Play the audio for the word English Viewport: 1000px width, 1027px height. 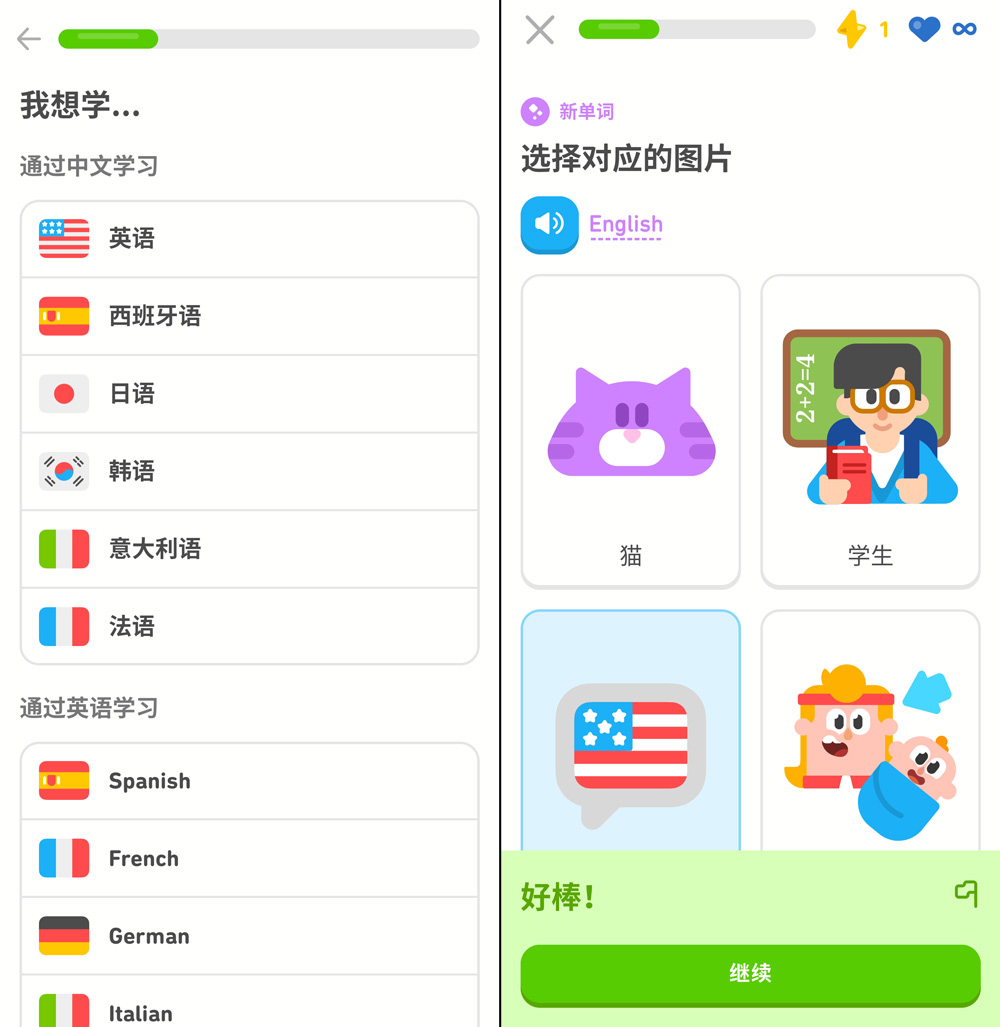pos(549,224)
